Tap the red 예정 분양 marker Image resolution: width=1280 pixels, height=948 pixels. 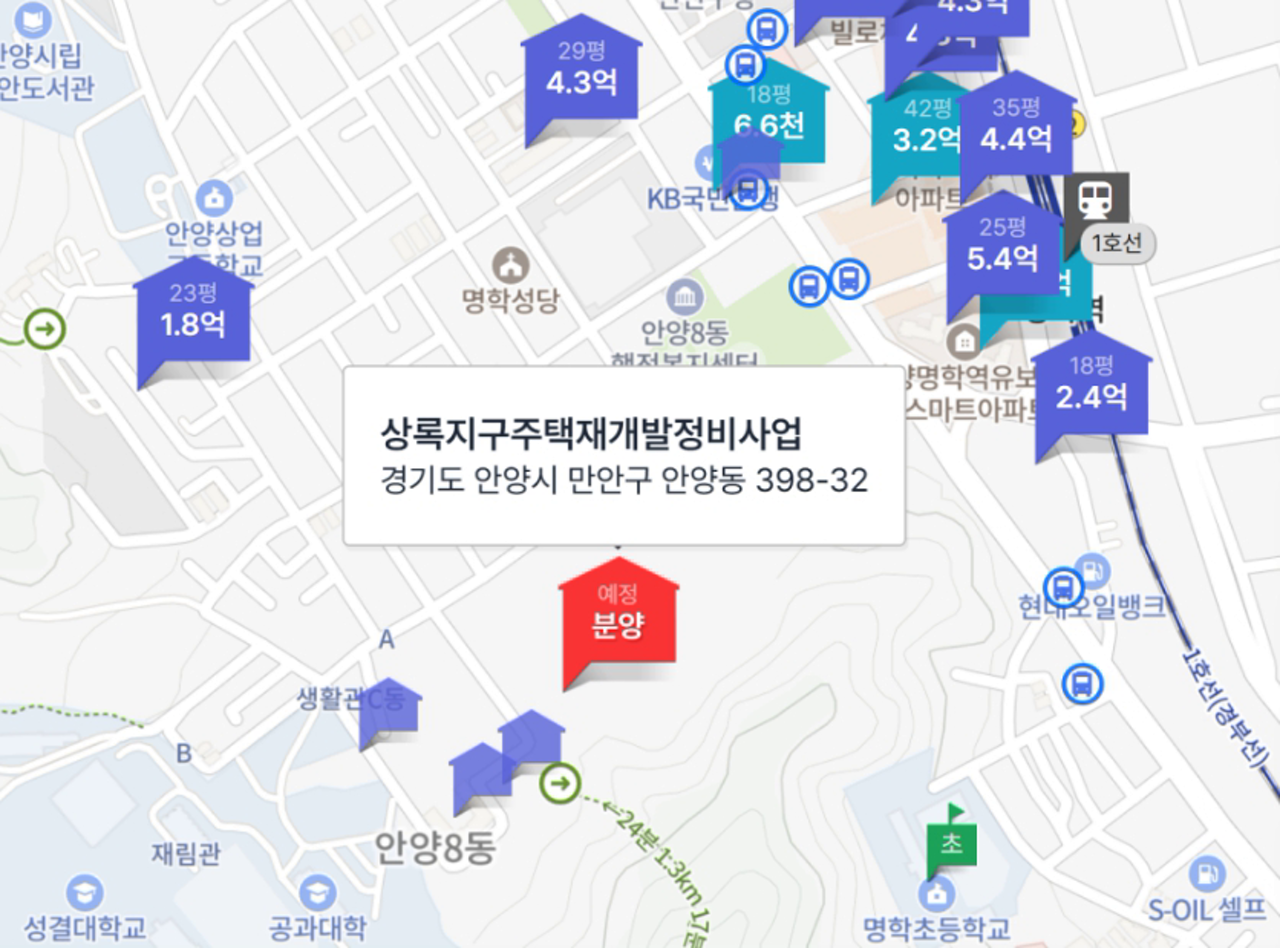pyautogui.click(x=618, y=616)
